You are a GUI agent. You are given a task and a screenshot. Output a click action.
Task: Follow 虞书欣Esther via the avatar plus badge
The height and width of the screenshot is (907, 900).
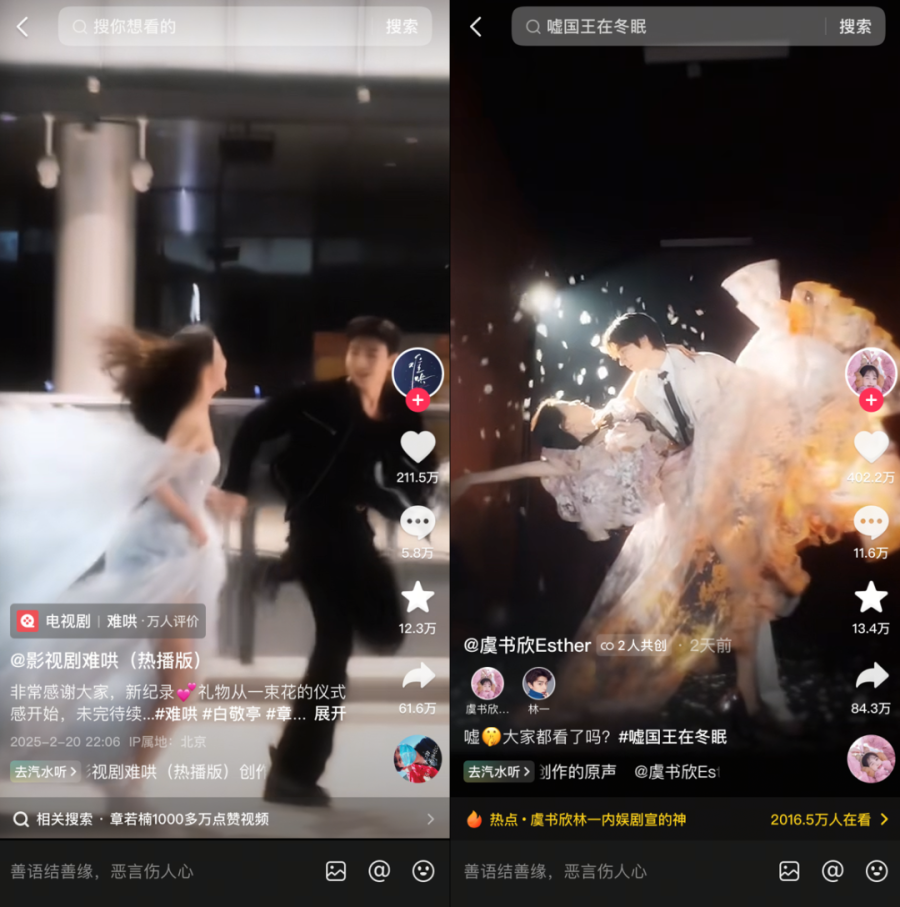pos(871,400)
